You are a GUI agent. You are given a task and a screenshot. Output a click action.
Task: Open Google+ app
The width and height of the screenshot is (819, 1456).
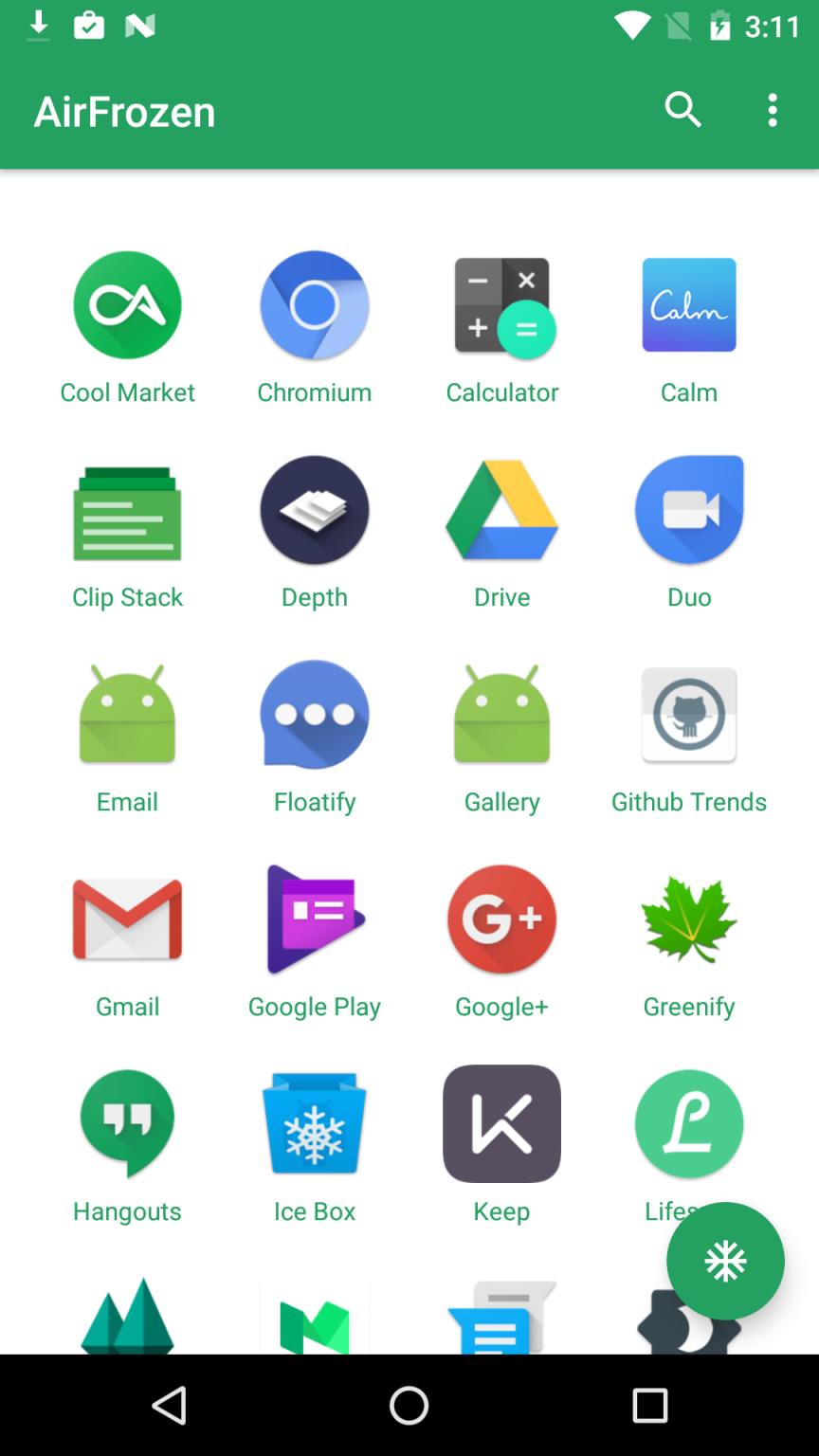[x=501, y=919]
